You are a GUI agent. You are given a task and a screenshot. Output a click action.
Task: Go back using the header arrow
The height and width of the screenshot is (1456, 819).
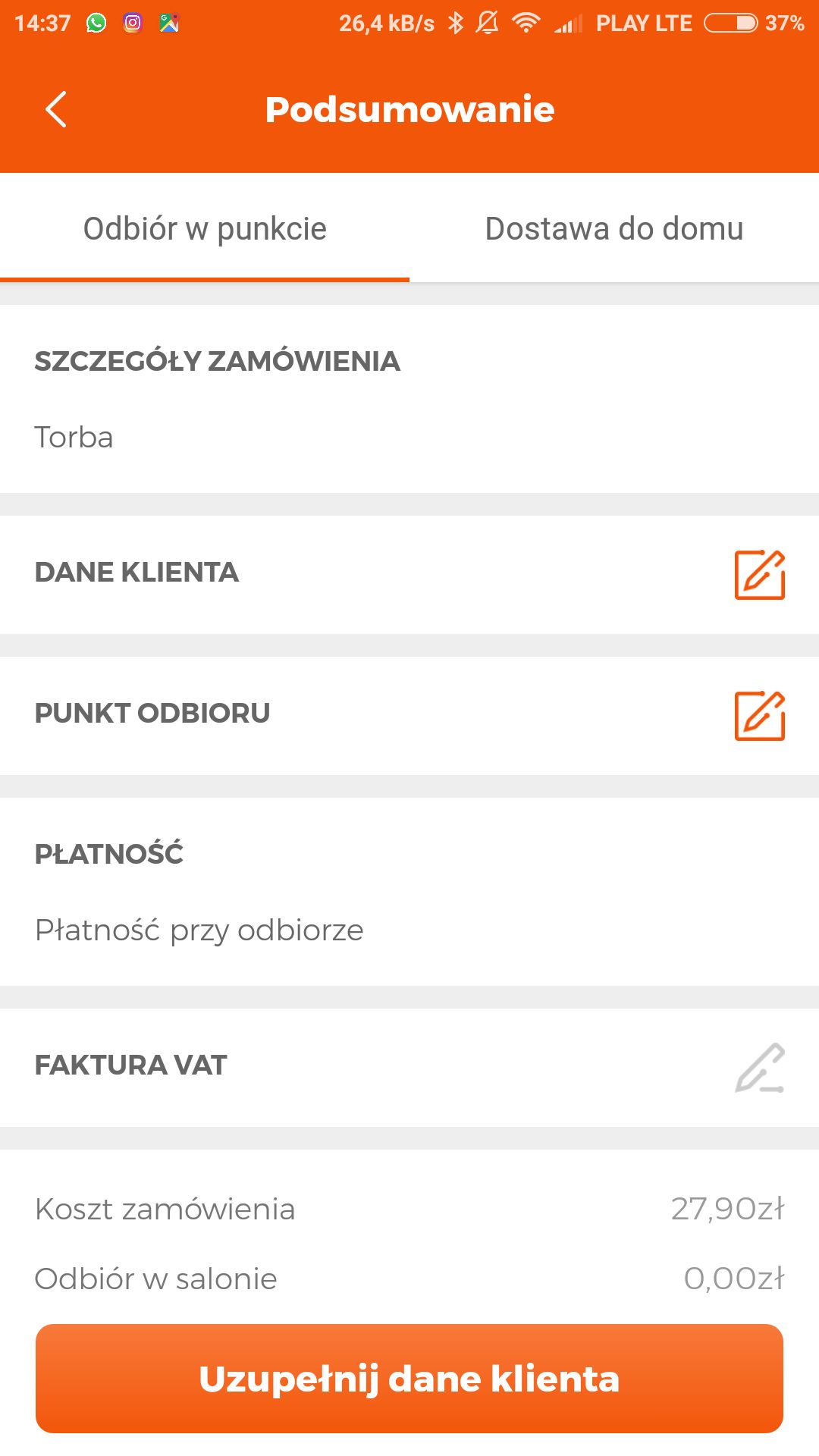56,109
